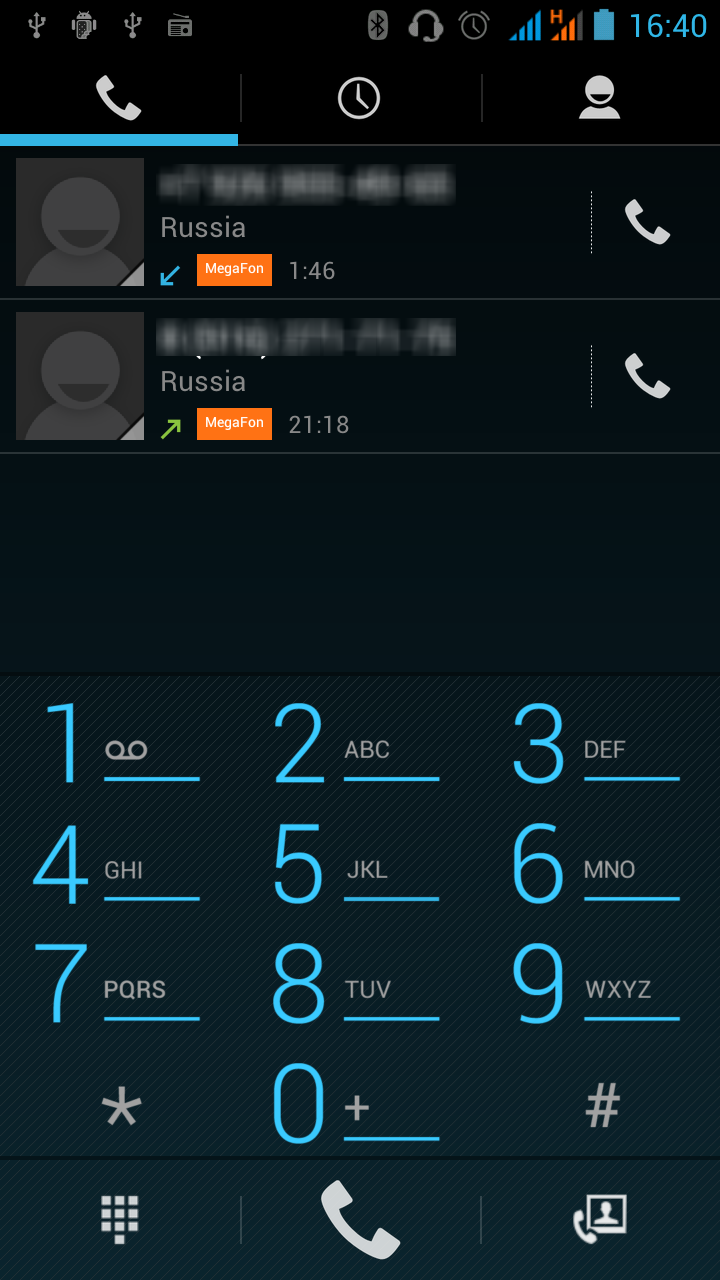The image size is (720, 1280).
Task: Open the call-a-contact icon in the bottom bar
Action: [x=600, y=1220]
